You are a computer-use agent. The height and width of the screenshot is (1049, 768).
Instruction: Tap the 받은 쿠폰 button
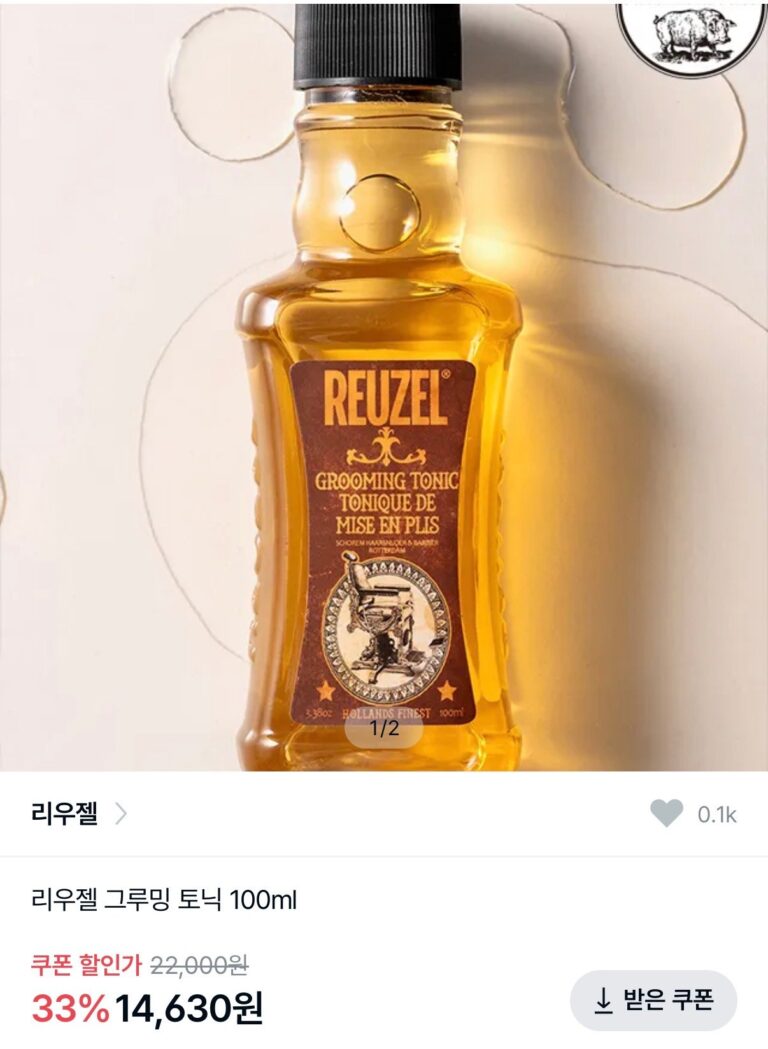click(654, 1000)
